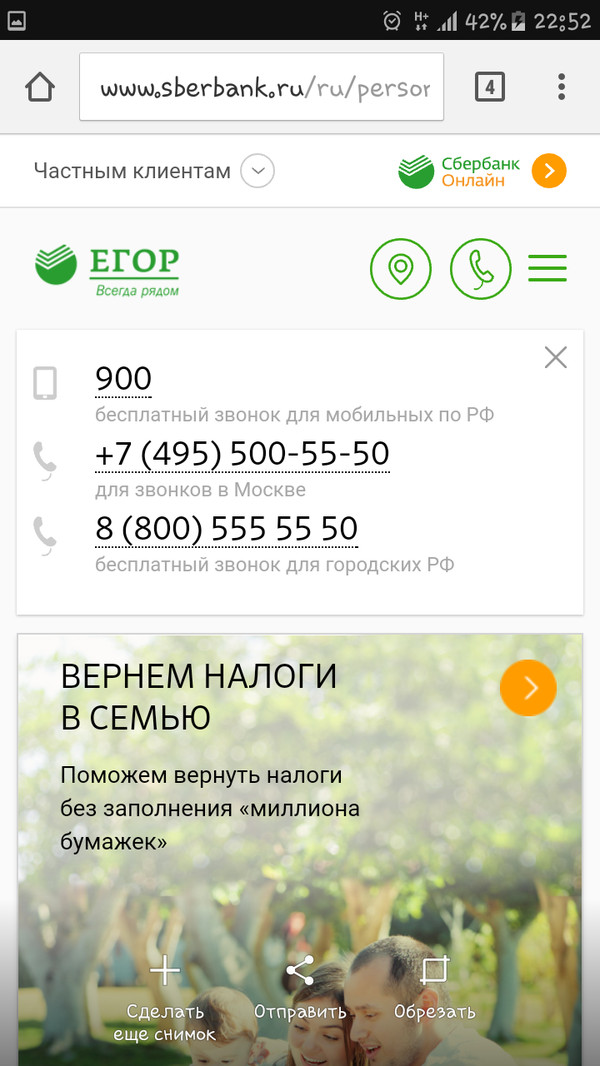Open the tab switcher showing 4 tabs
Viewport: 600px width, 1066px height.
[489, 87]
